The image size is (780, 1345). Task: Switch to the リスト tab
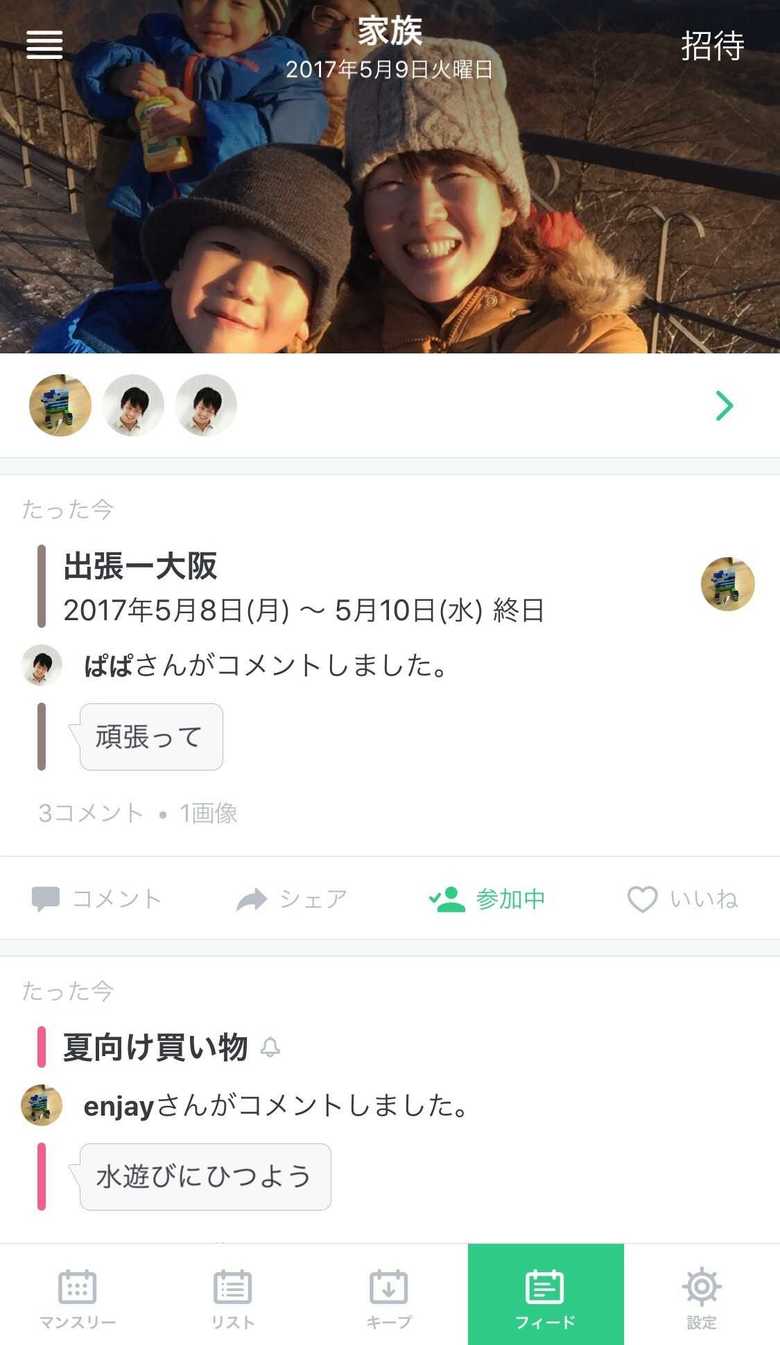click(x=233, y=1296)
